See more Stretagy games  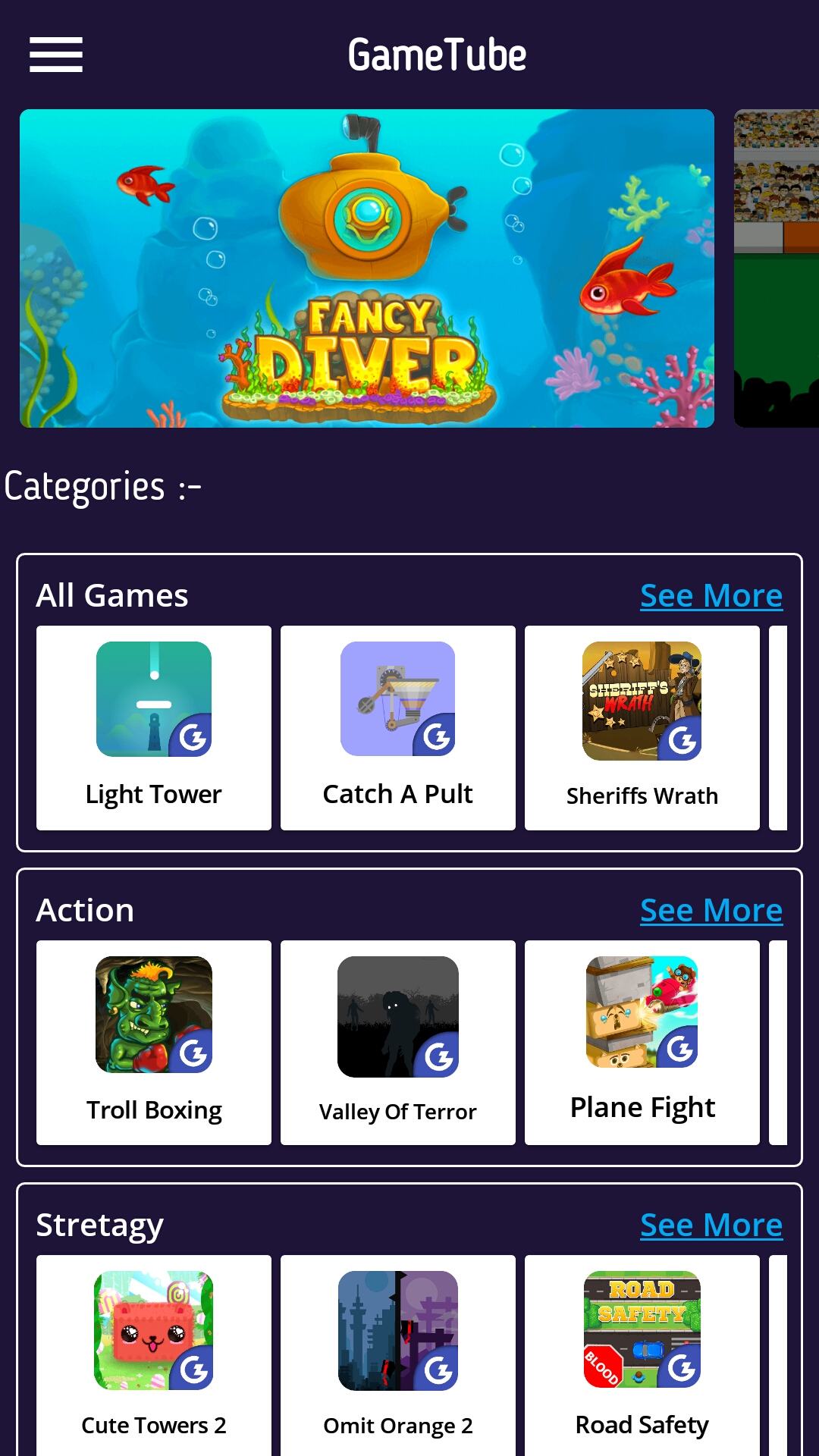tap(711, 1225)
